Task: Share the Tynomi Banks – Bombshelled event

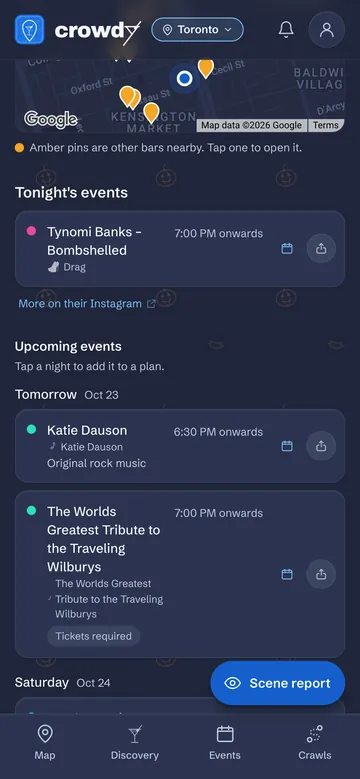Action: click(x=321, y=248)
